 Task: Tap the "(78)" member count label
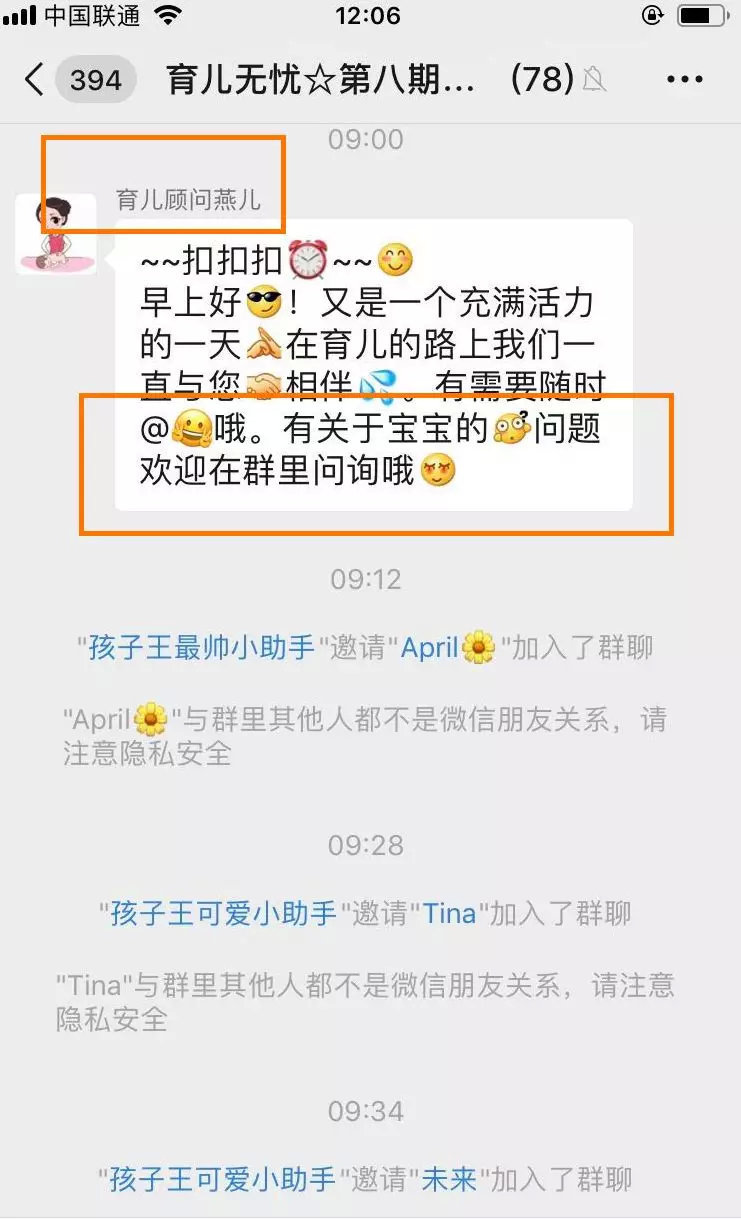[x=544, y=79]
